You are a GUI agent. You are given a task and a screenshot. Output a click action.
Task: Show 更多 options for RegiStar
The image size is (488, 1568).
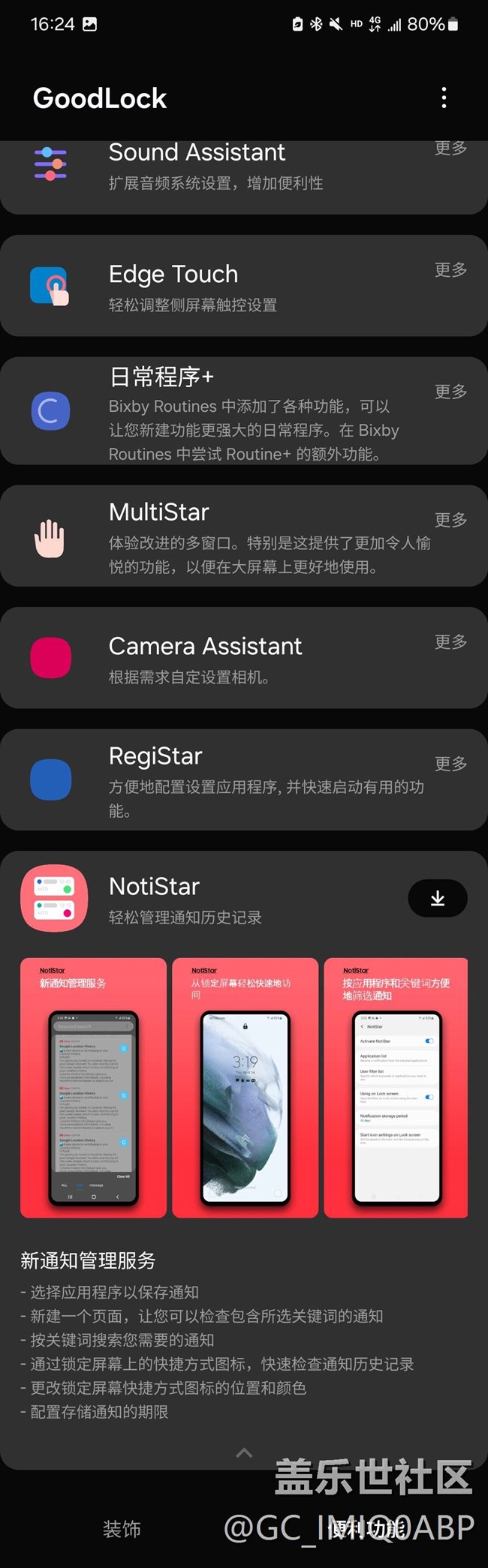pos(450,764)
